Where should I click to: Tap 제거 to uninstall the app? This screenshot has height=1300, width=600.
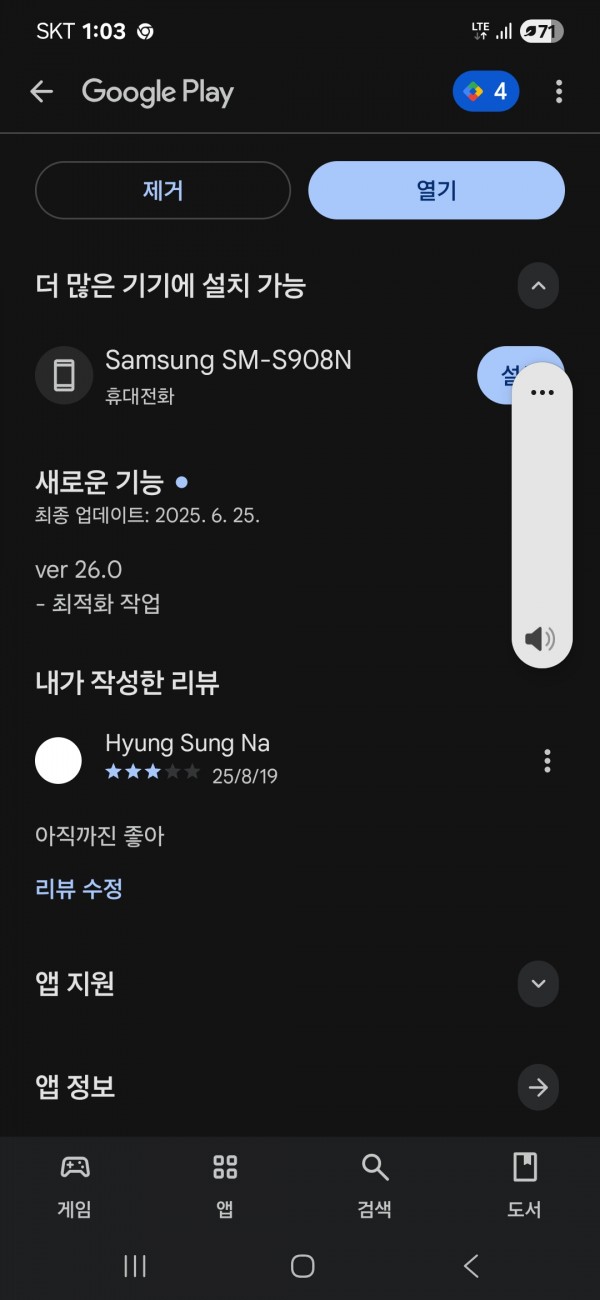pos(163,190)
